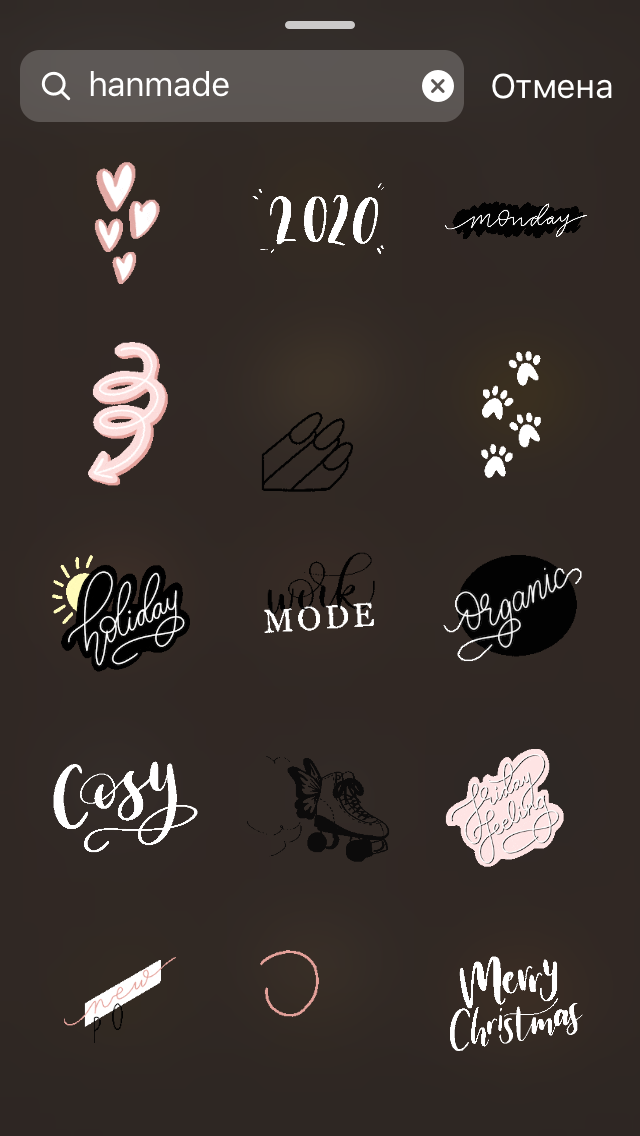The height and width of the screenshot is (1136, 640).
Task: Add the Cosy lettering sticker
Action: pos(122,803)
